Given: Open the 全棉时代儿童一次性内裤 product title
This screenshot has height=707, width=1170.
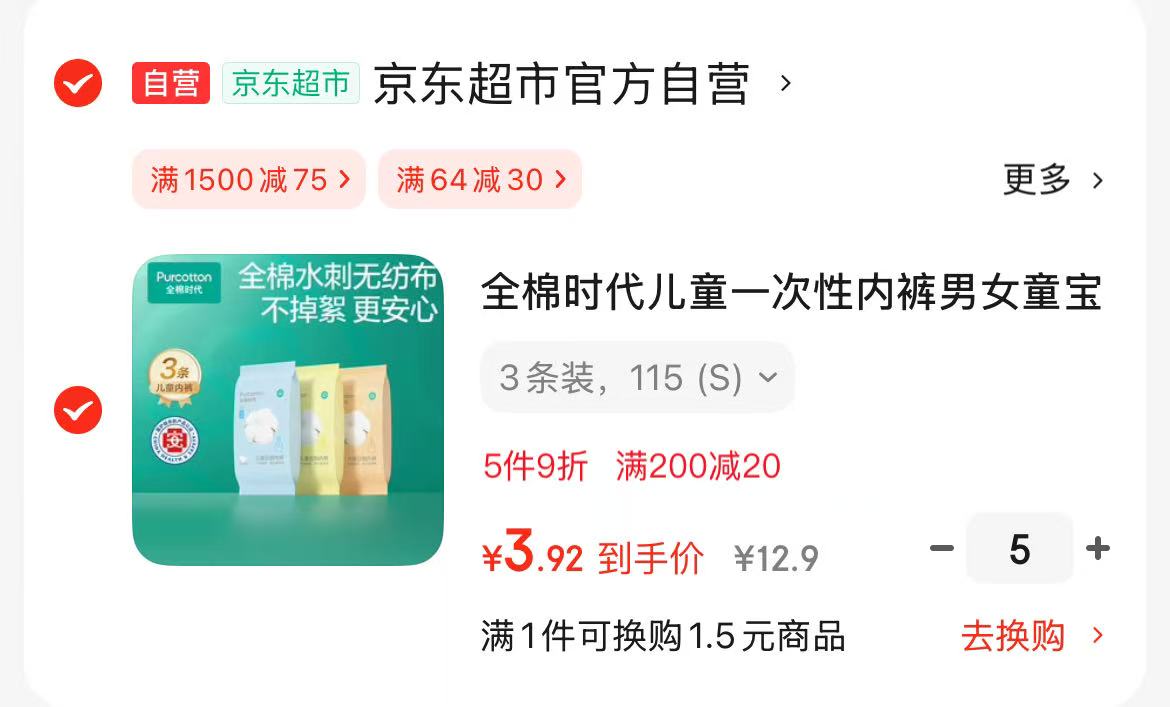Looking at the screenshot, I should (x=790, y=294).
